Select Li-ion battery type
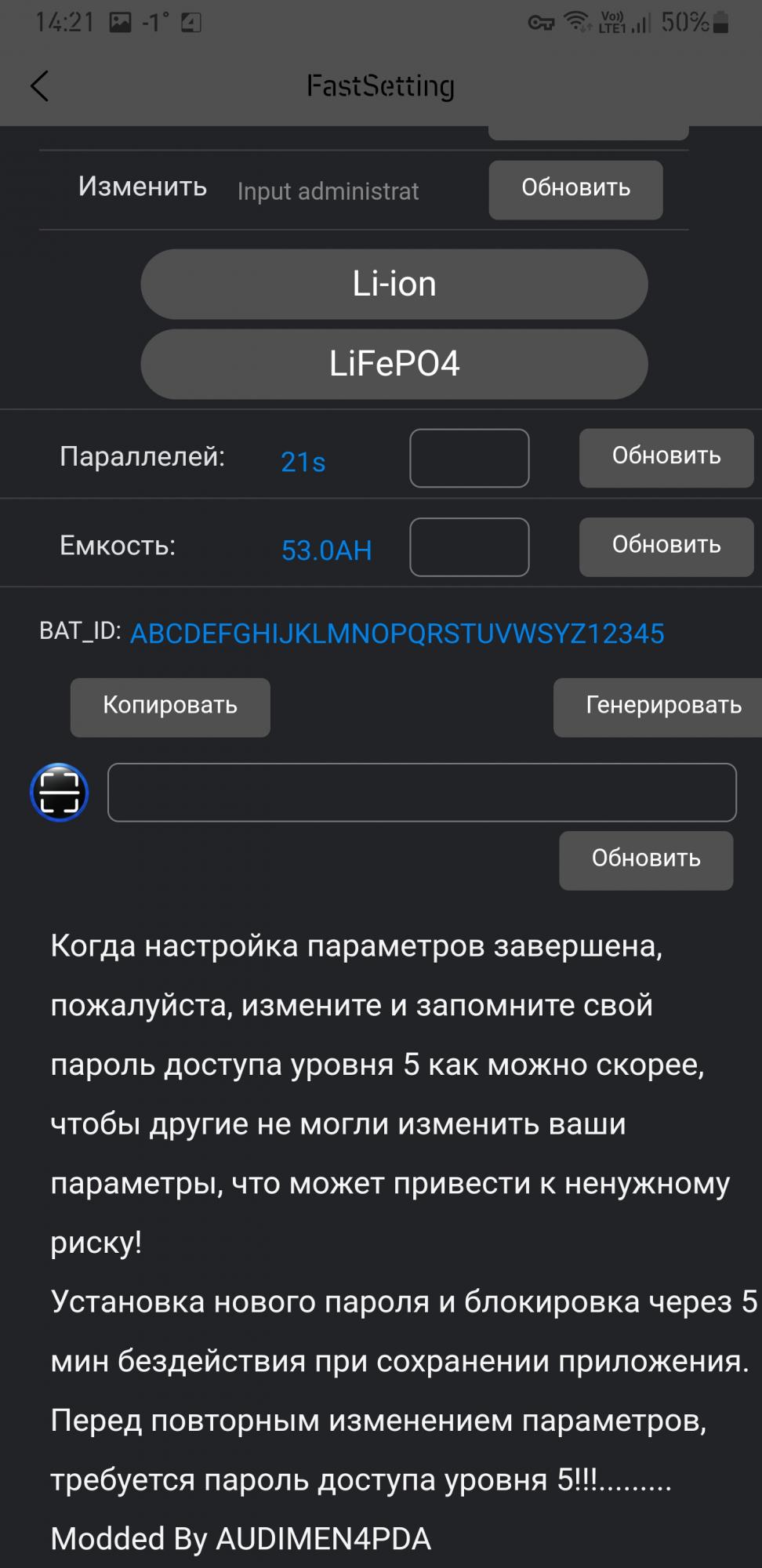Viewport: 762px width, 1568px height. [394, 284]
